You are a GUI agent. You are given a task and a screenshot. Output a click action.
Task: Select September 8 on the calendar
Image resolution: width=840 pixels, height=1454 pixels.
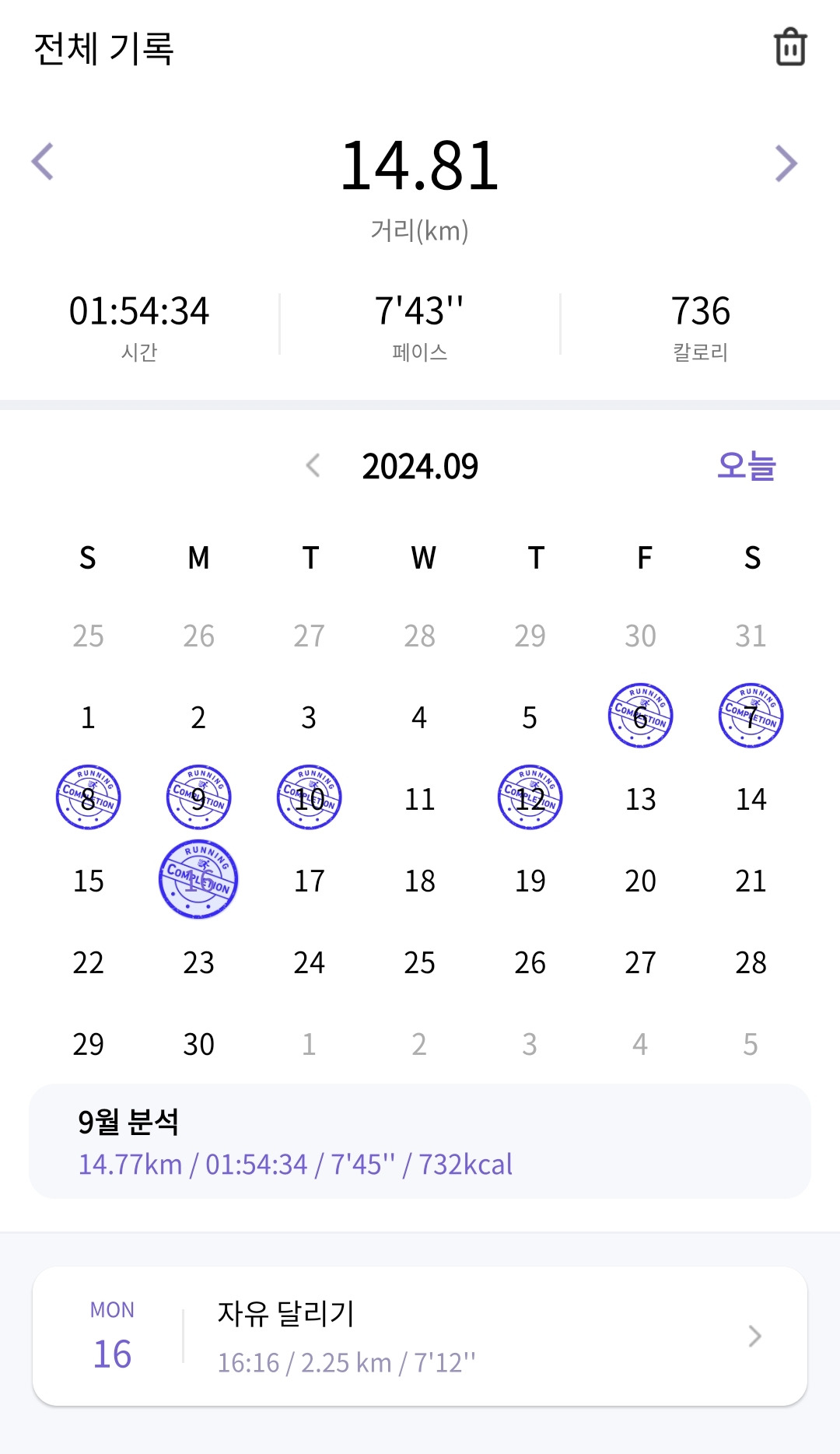tap(88, 797)
